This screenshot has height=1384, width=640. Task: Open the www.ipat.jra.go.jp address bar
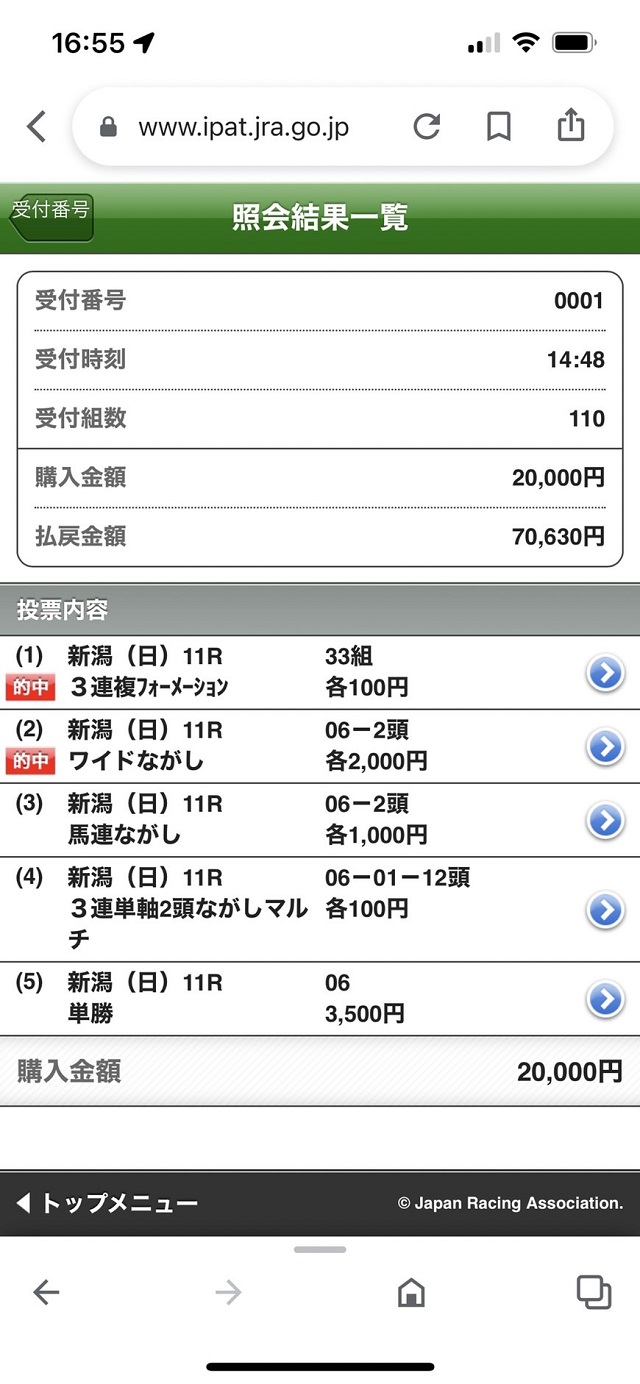tap(243, 128)
